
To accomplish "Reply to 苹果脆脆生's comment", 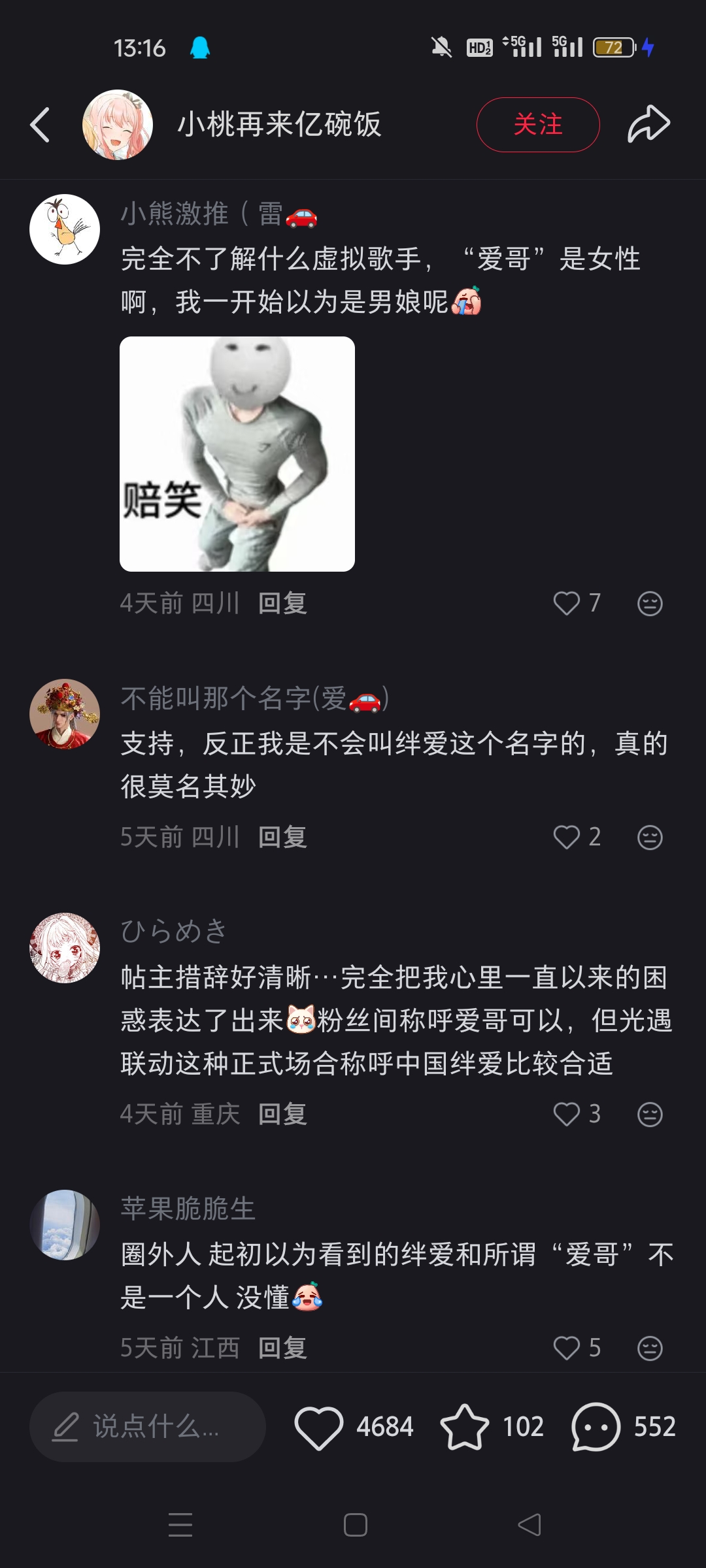I will click(282, 1348).
